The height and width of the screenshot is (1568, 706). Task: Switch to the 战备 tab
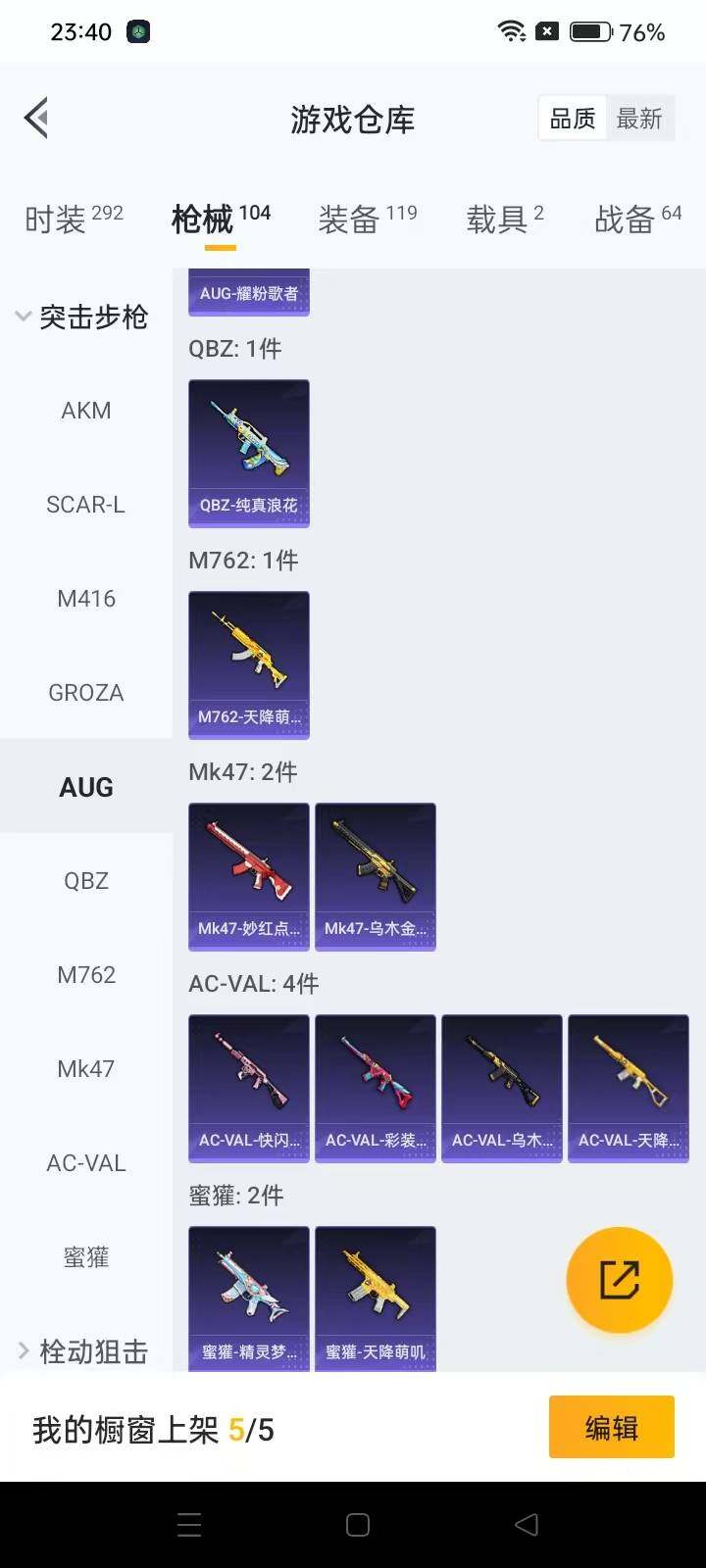637,219
